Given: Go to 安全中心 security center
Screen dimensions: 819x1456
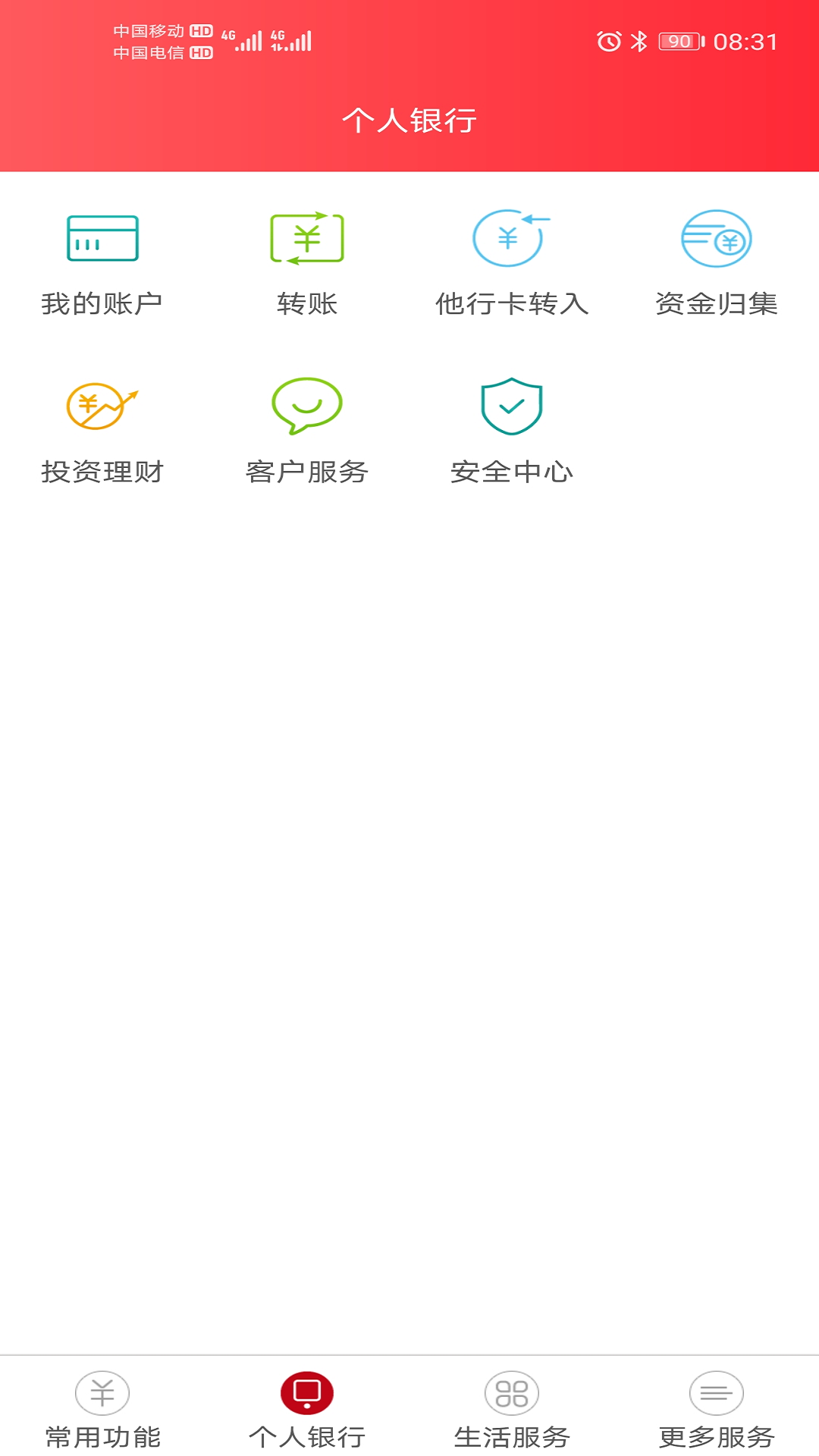Looking at the screenshot, I should pyautogui.click(x=512, y=430).
